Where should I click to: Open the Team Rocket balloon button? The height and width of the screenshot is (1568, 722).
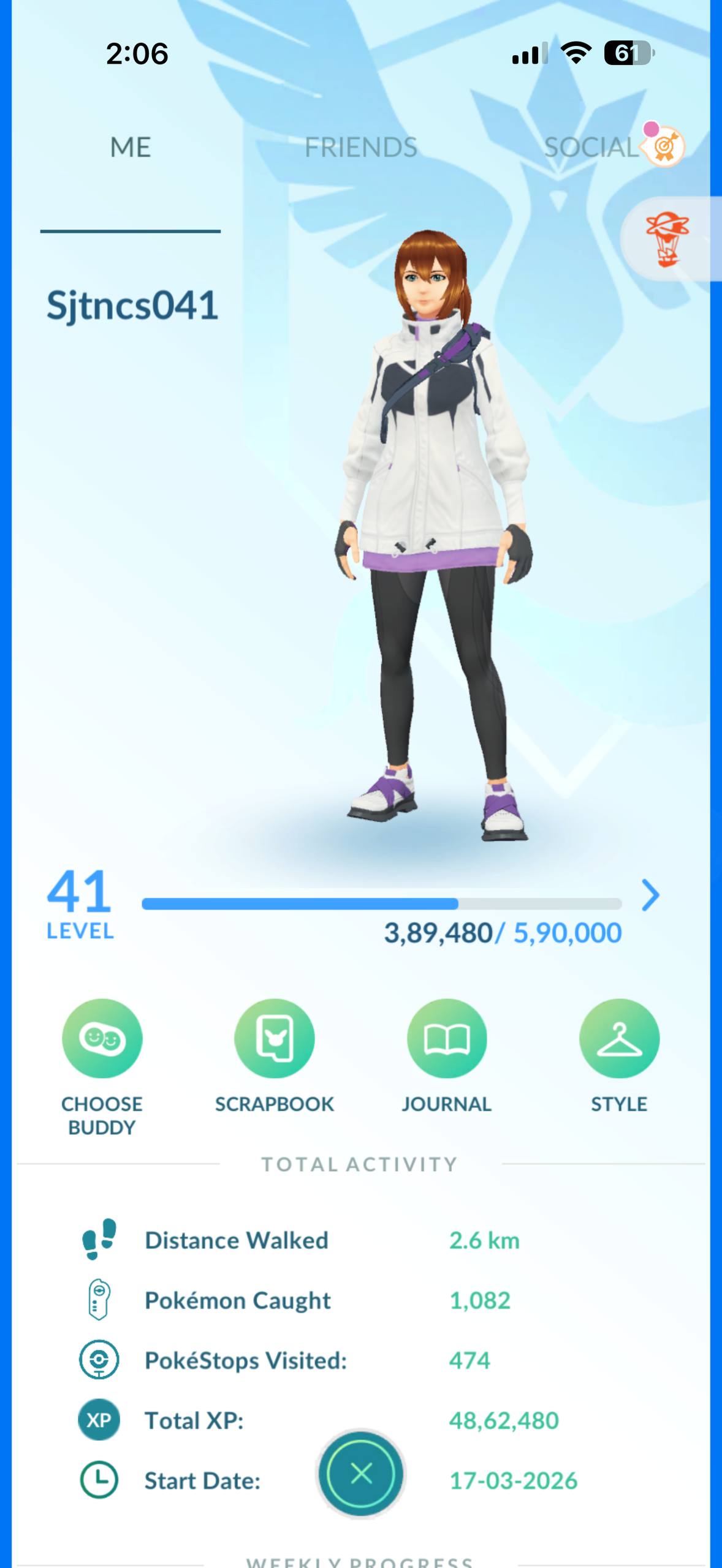[x=667, y=239]
